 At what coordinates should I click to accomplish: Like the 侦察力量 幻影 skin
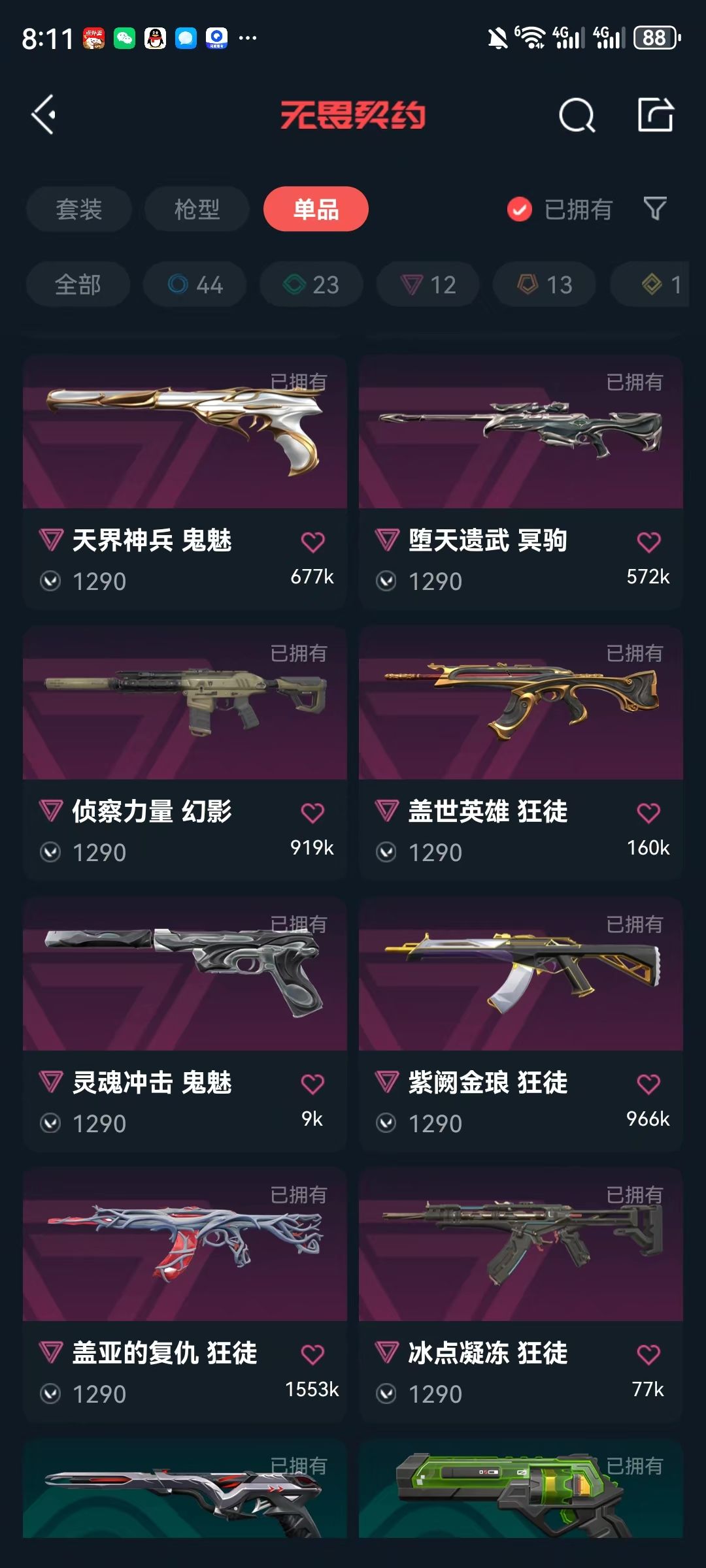312,813
